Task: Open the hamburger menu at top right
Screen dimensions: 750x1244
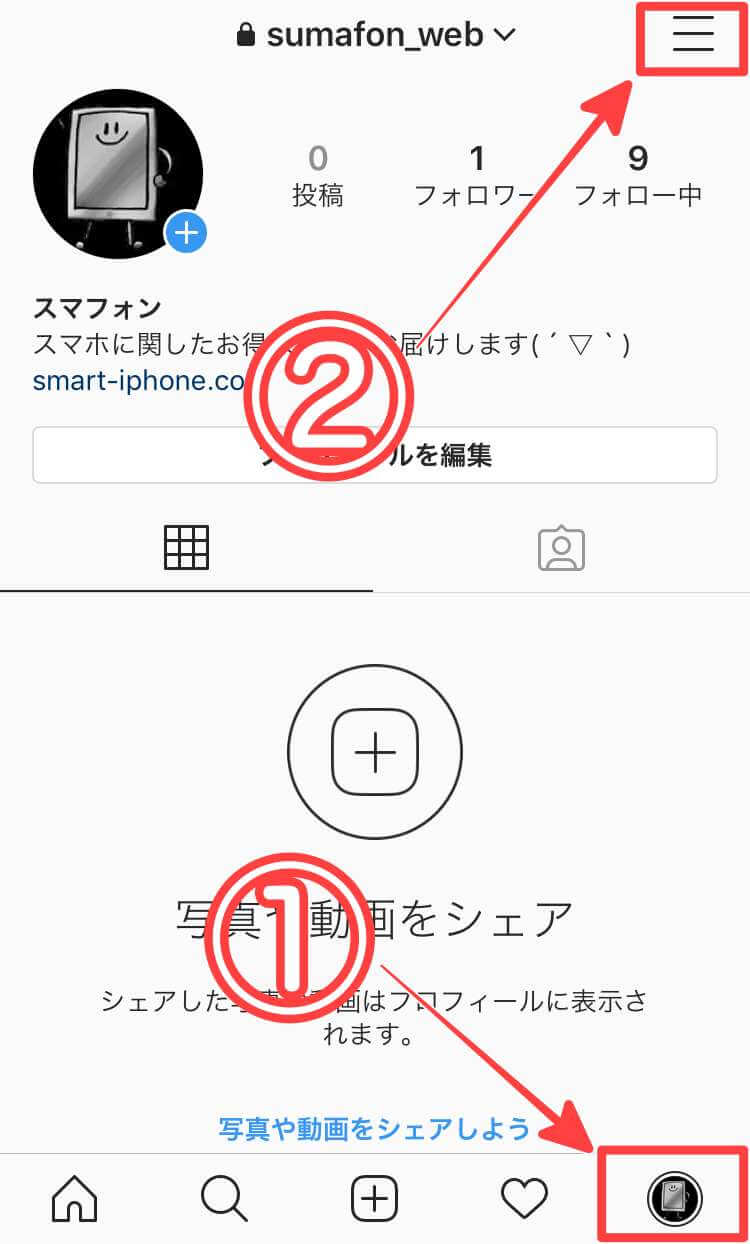Action: click(x=692, y=36)
